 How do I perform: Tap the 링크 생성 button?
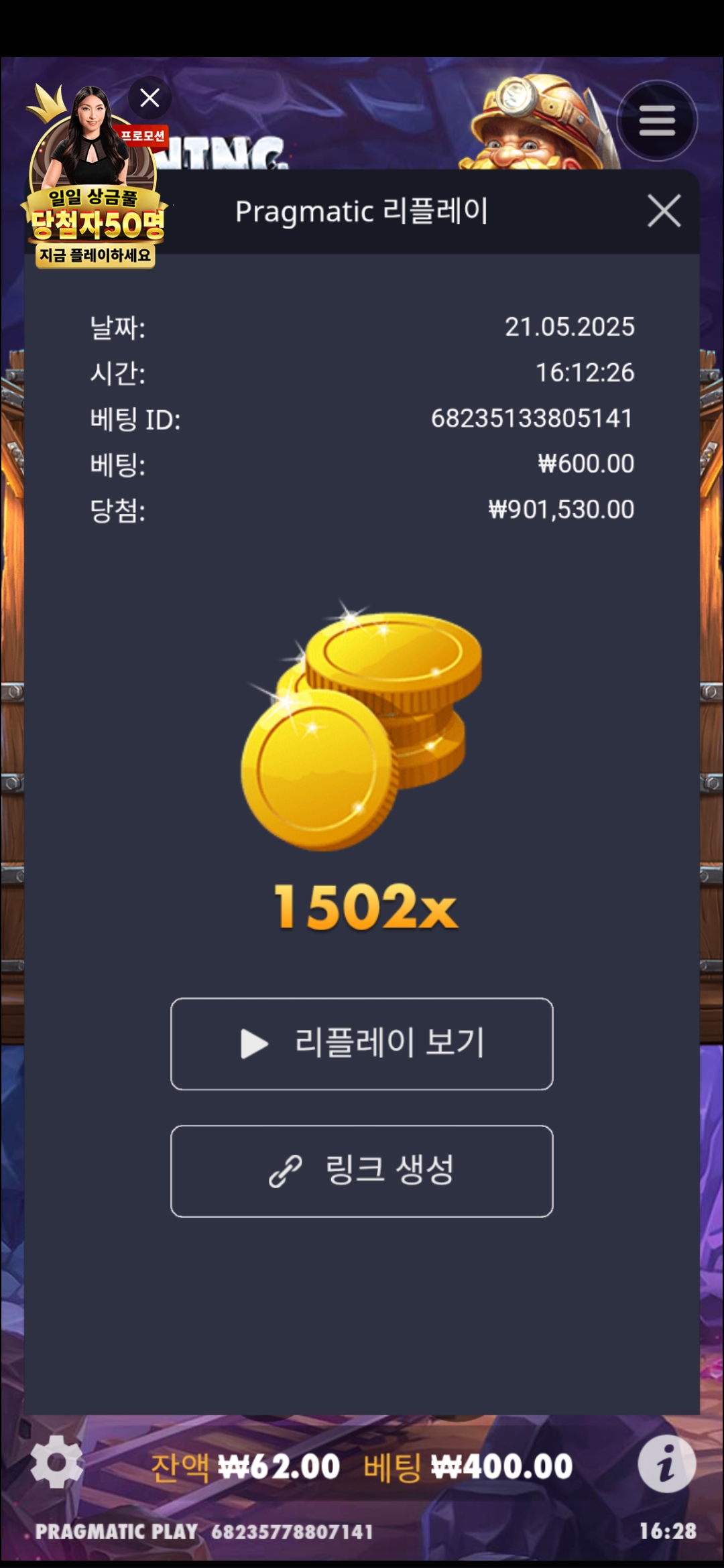click(362, 1171)
